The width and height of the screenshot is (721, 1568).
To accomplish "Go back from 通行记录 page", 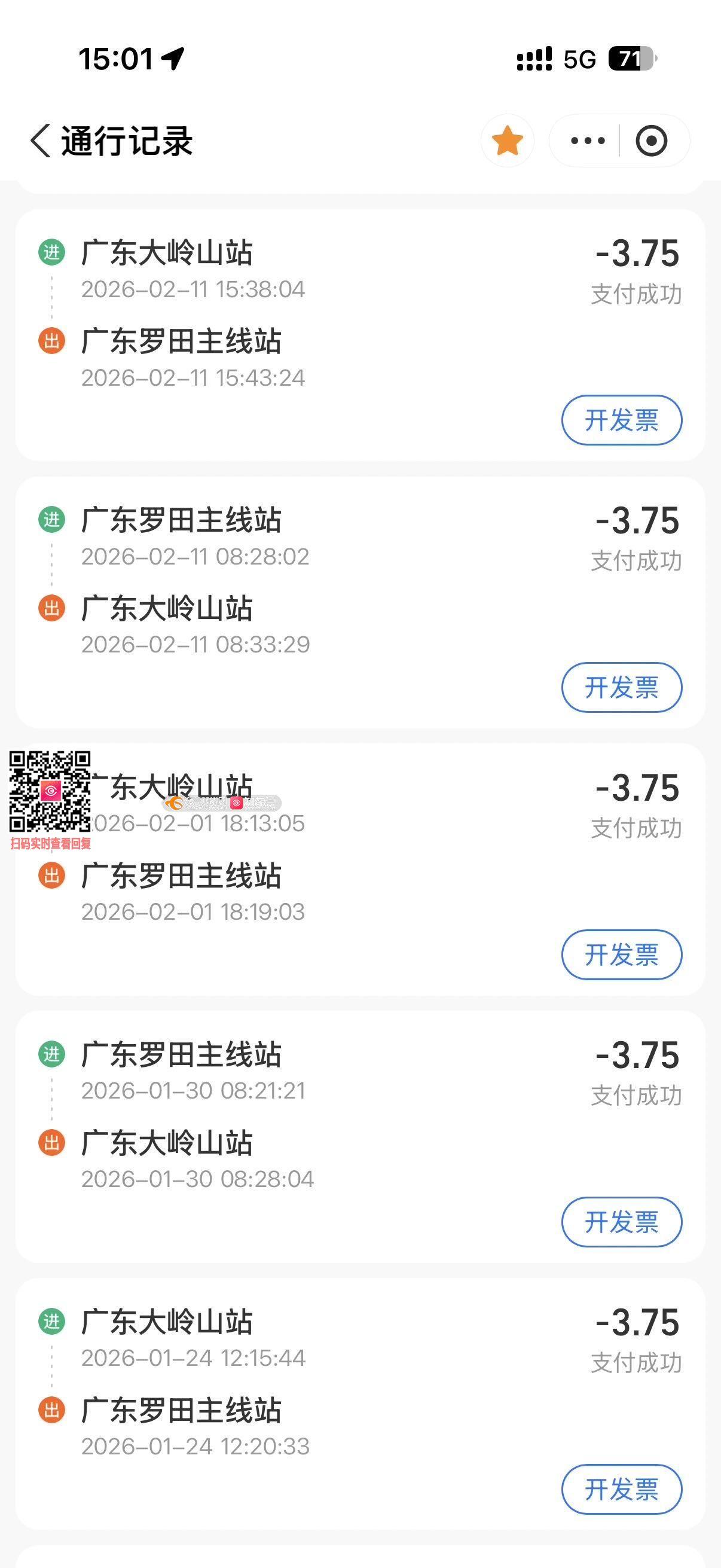I will point(40,141).
